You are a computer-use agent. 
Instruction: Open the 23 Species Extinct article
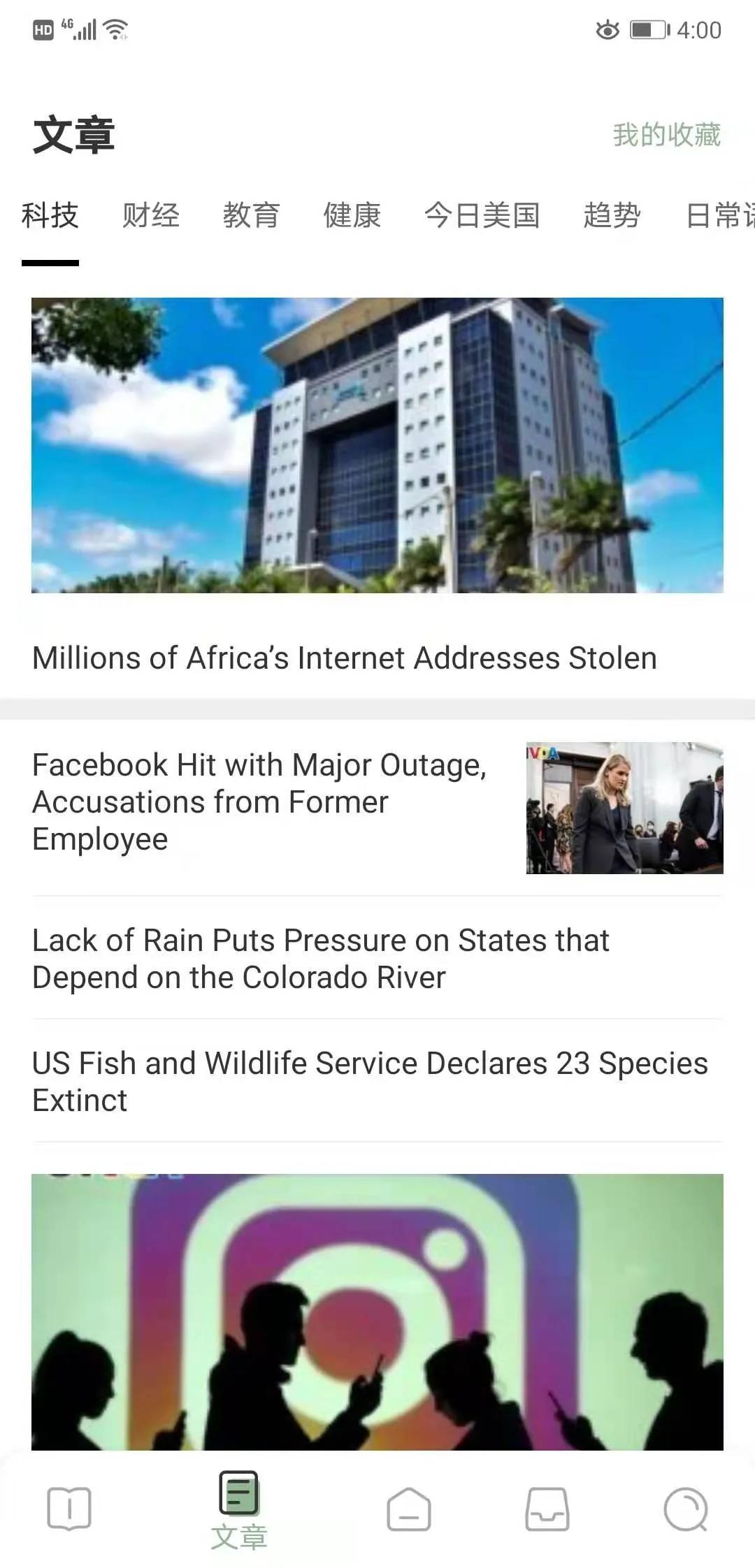(370, 1081)
